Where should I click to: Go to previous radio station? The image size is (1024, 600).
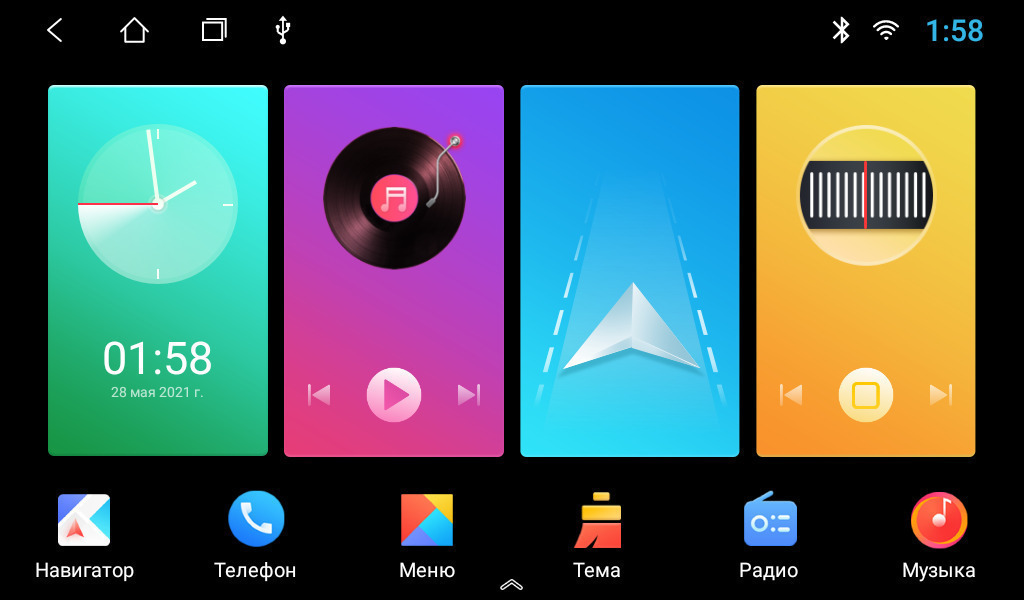pos(791,395)
